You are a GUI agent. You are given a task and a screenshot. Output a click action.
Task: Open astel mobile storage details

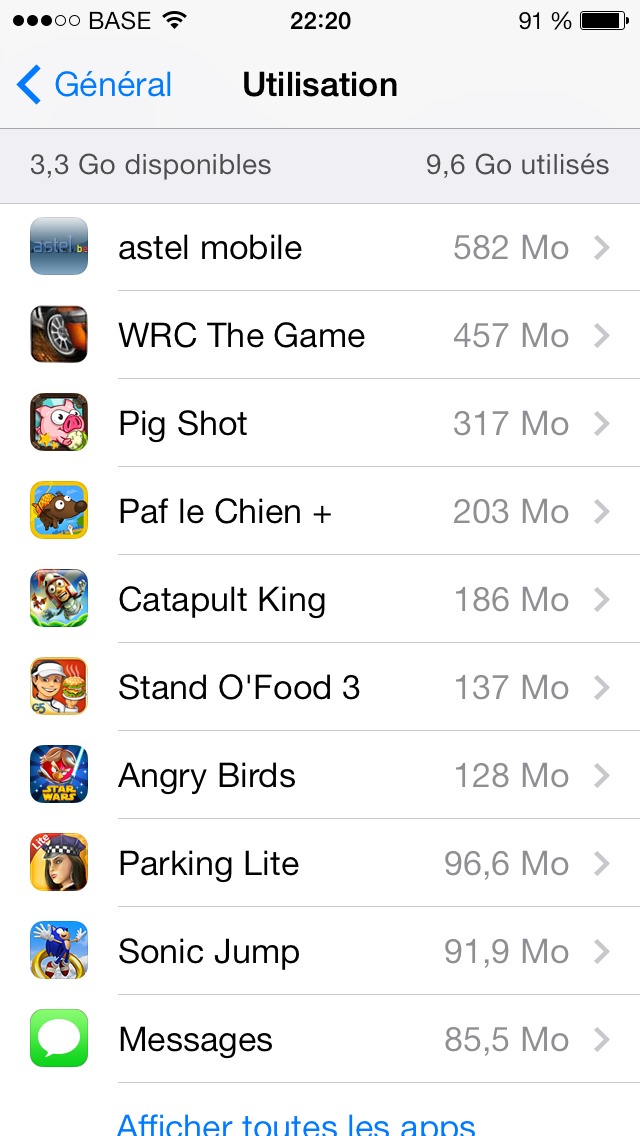(x=320, y=248)
